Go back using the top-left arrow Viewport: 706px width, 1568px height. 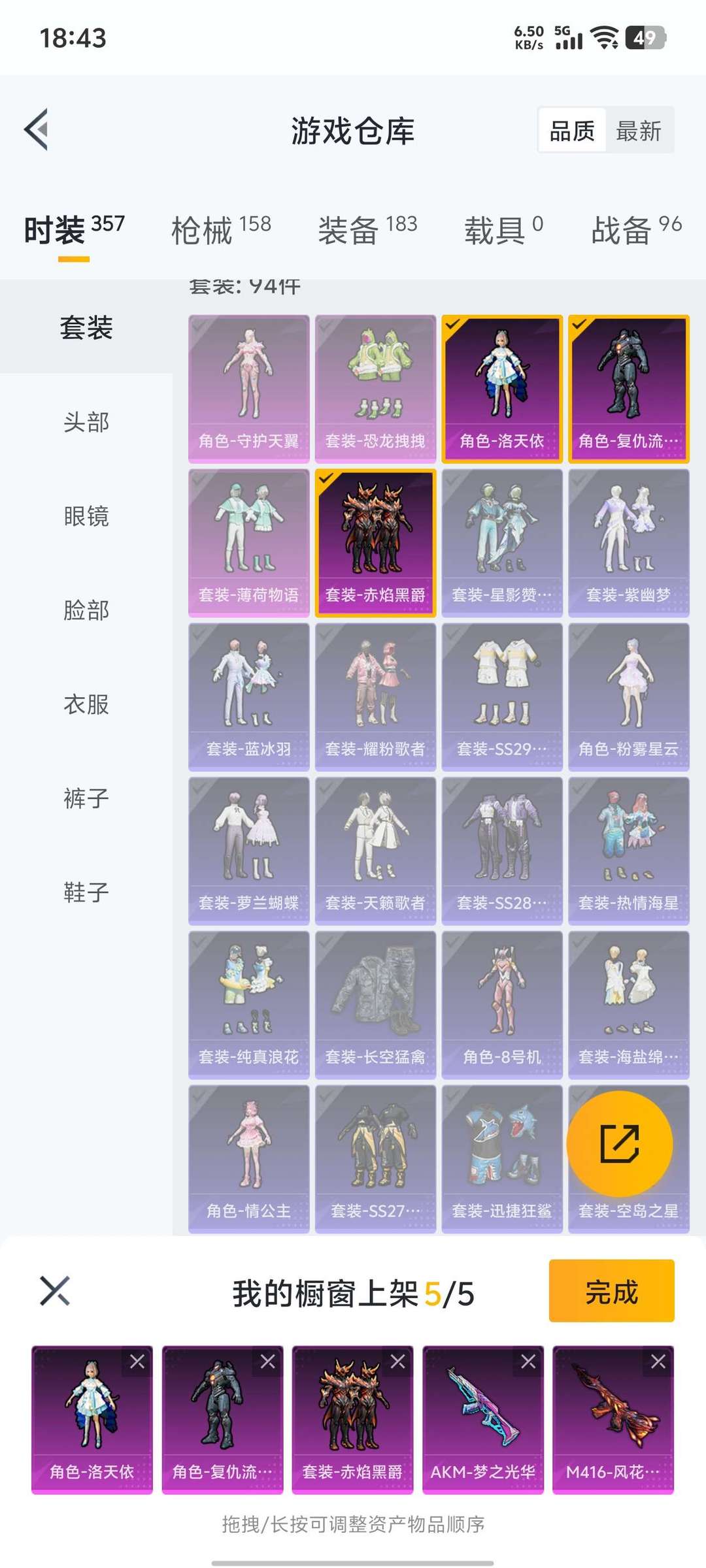tap(37, 129)
